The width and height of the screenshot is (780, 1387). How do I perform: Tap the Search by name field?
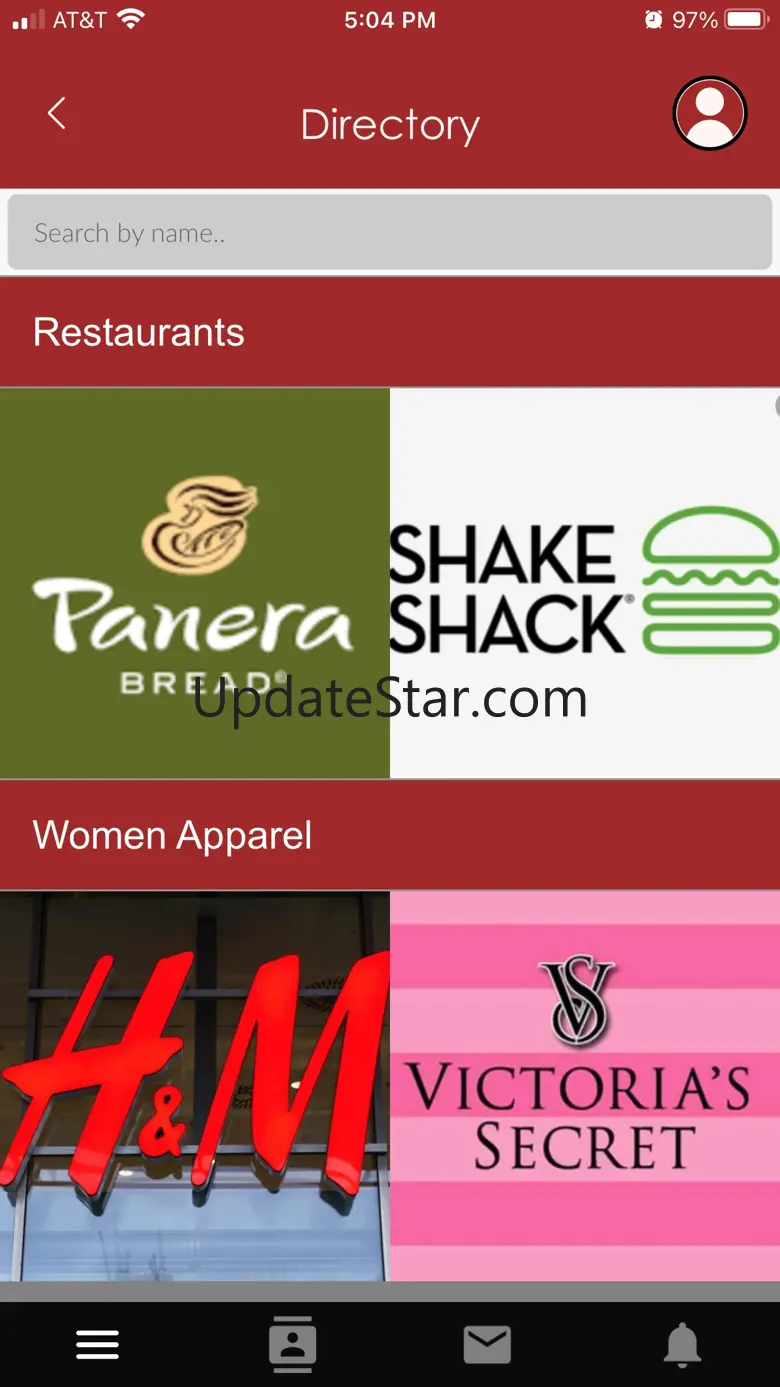pos(390,232)
